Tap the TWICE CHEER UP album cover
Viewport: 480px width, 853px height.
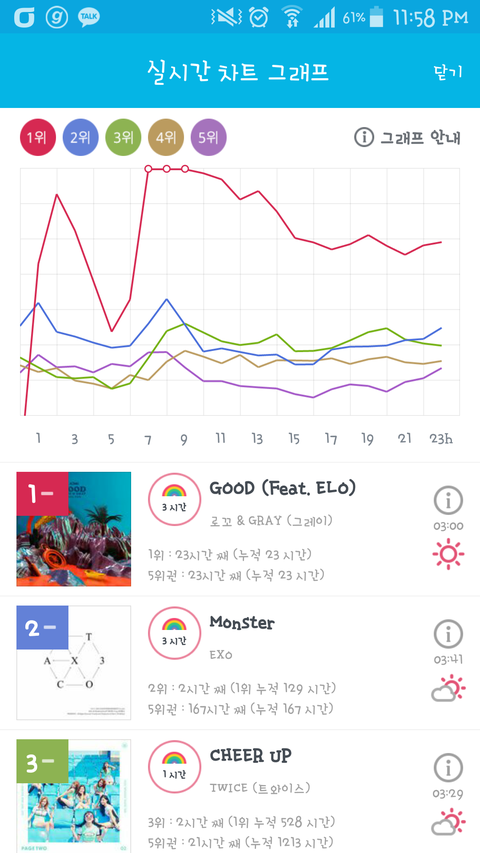(x=74, y=796)
